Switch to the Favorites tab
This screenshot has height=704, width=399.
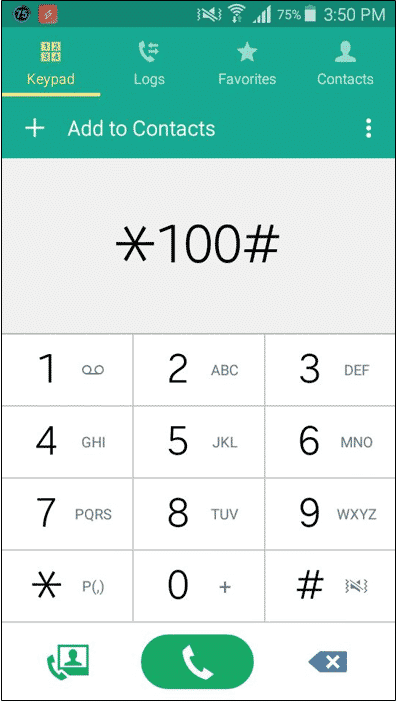point(247,62)
